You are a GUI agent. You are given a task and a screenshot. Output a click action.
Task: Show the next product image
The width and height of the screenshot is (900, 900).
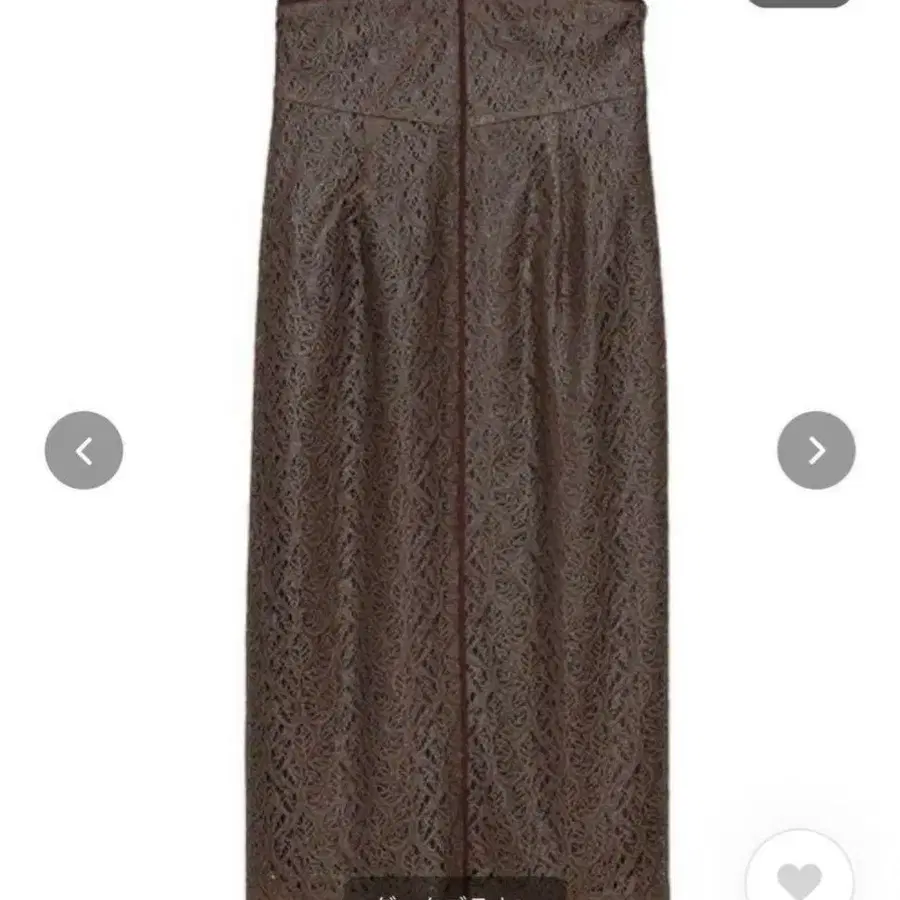coord(816,450)
